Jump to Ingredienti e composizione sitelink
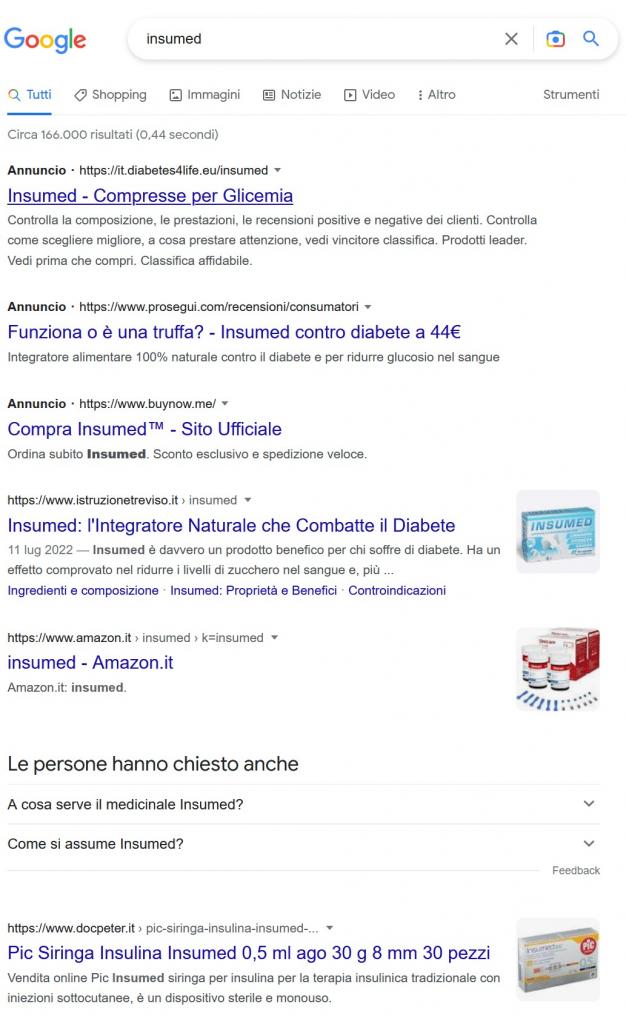Image resolution: width=626 pixels, height=1024 pixels. point(83,591)
